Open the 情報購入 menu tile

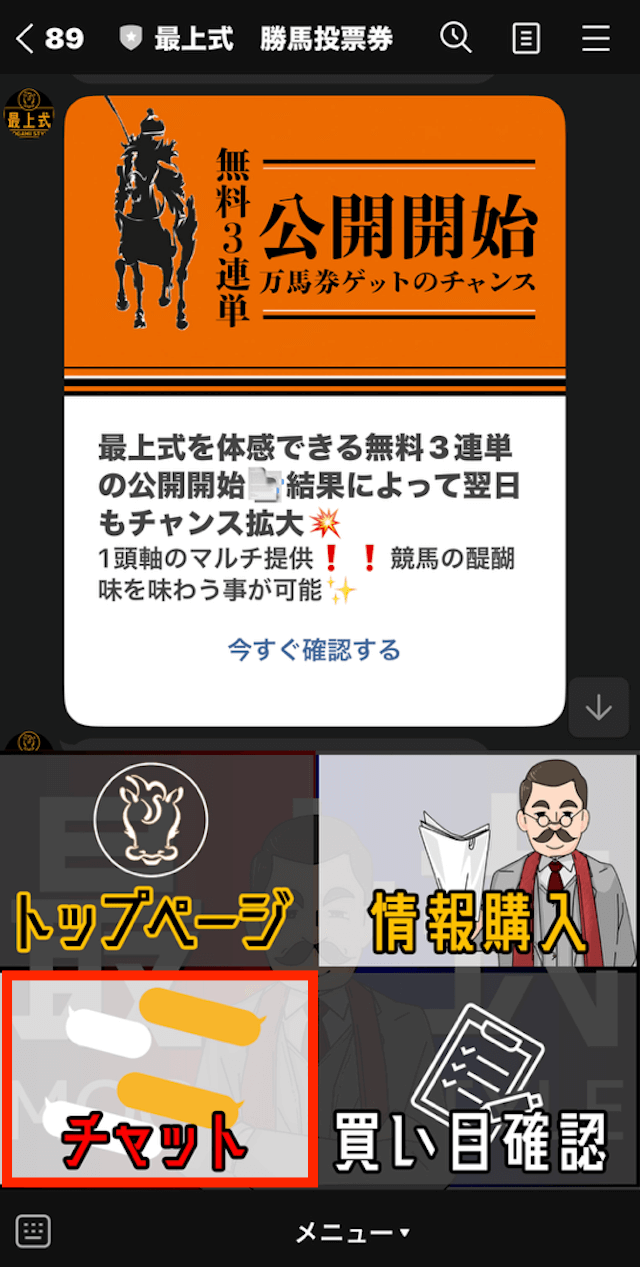[x=478, y=861]
